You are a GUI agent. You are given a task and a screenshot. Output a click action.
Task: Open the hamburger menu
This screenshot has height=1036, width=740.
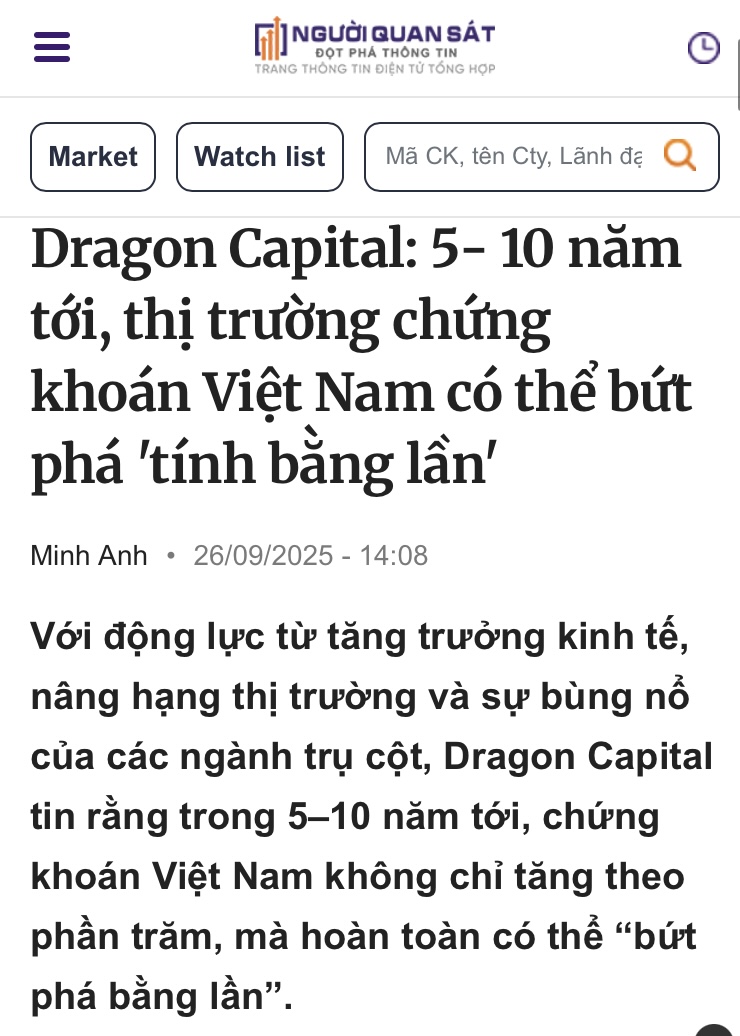[52, 47]
